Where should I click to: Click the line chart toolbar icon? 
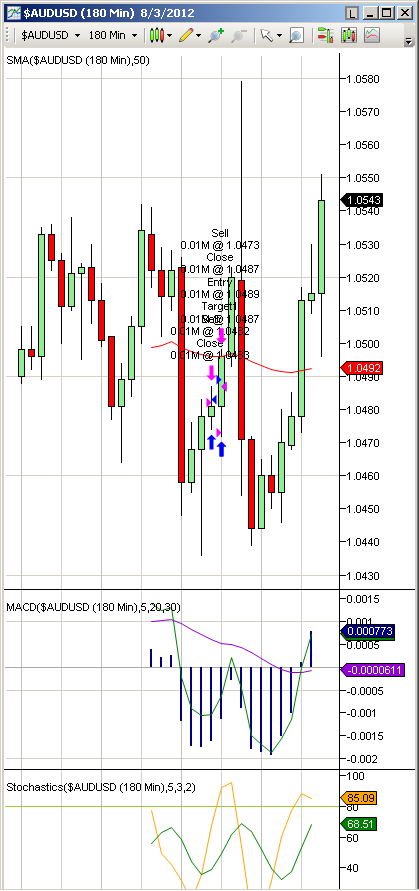[x=372, y=35]
